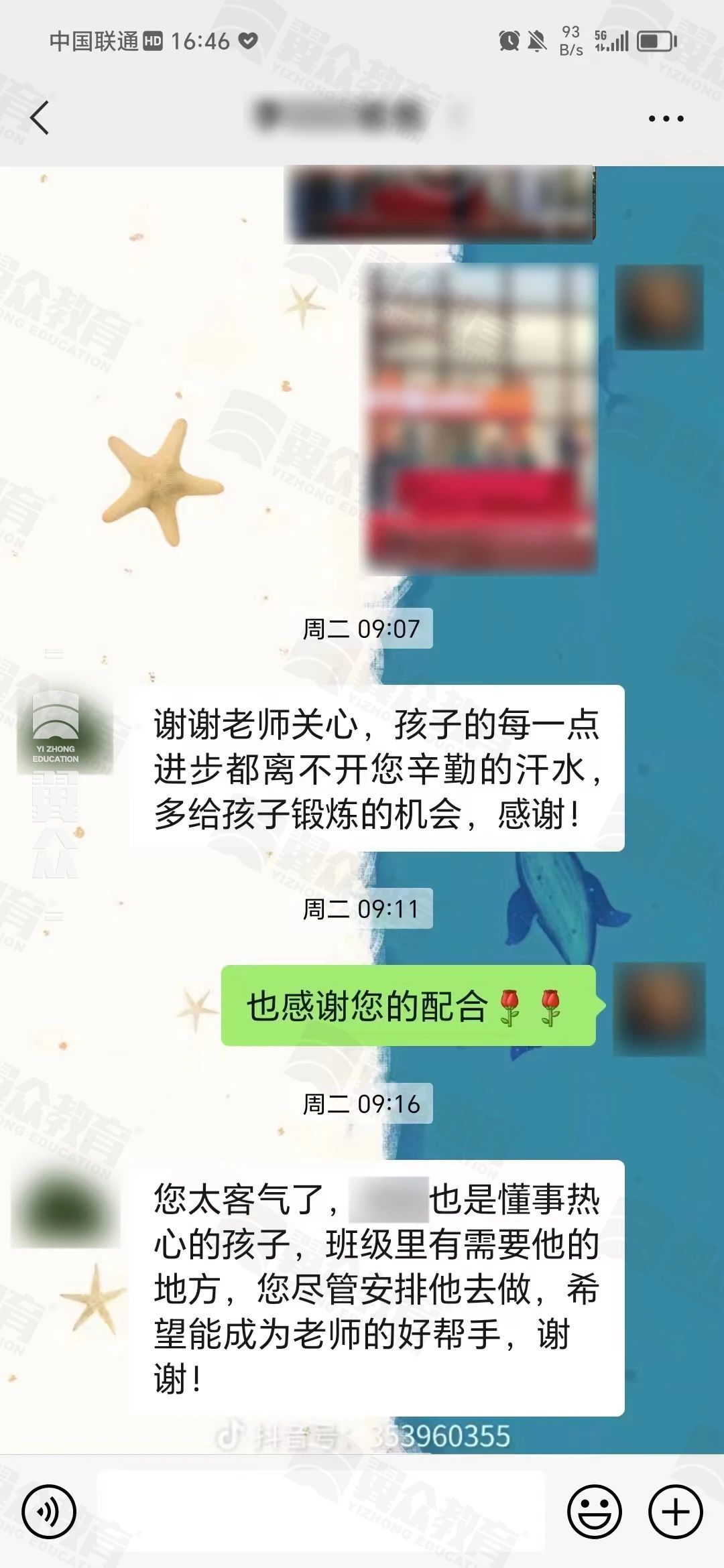Switch to voice message input
This screenshot has height=1568, width=724.
(49, 1512)
